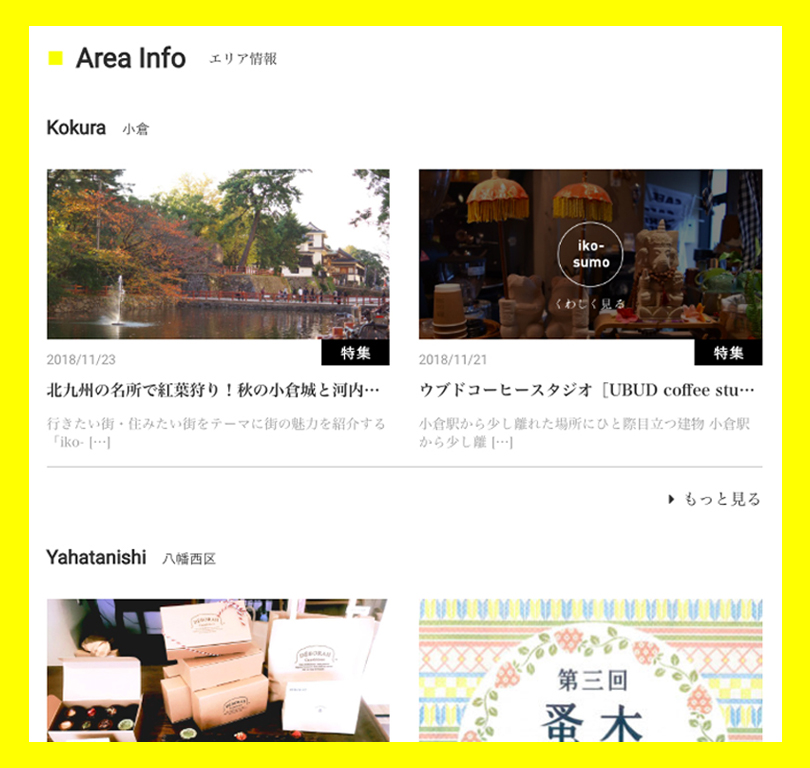Open the 第三回 event poster article
The width and height of the screenshot is (810, 768).
pos(590,668)
